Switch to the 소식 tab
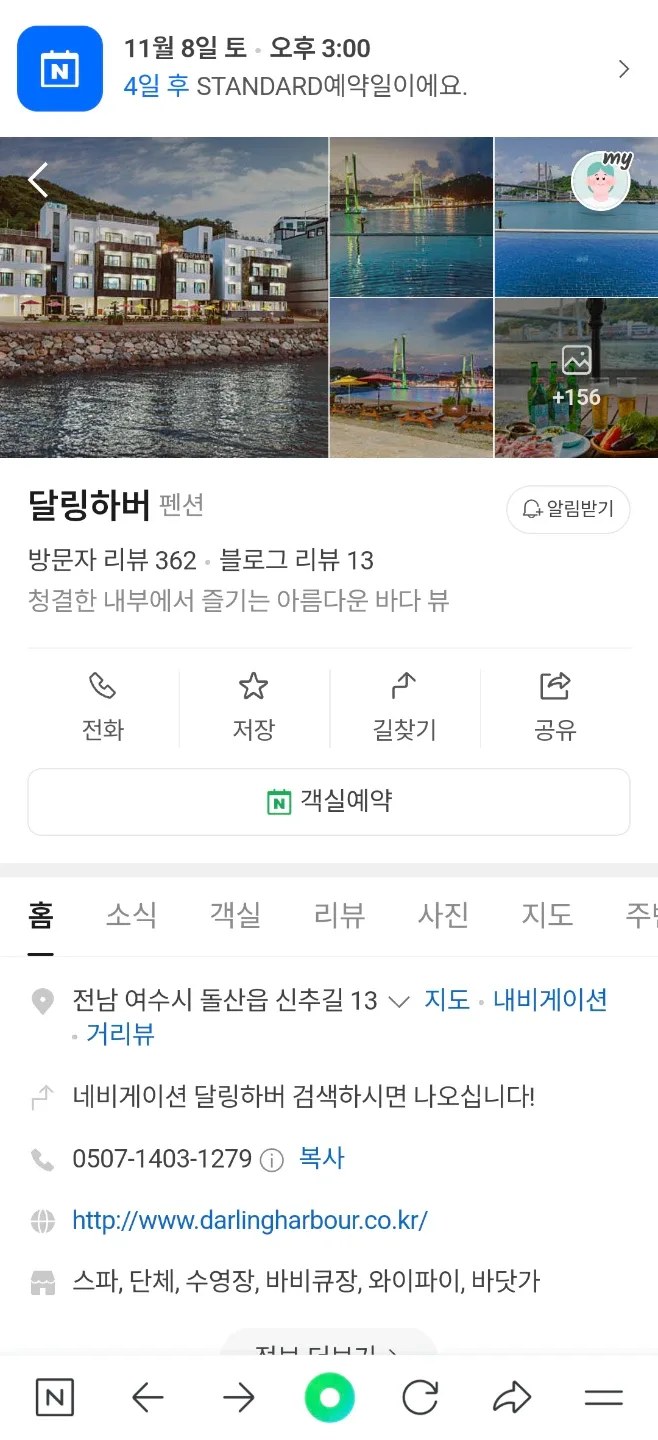Image resolution: width=658 pixels, height=1440 pixels. point(131,914)
